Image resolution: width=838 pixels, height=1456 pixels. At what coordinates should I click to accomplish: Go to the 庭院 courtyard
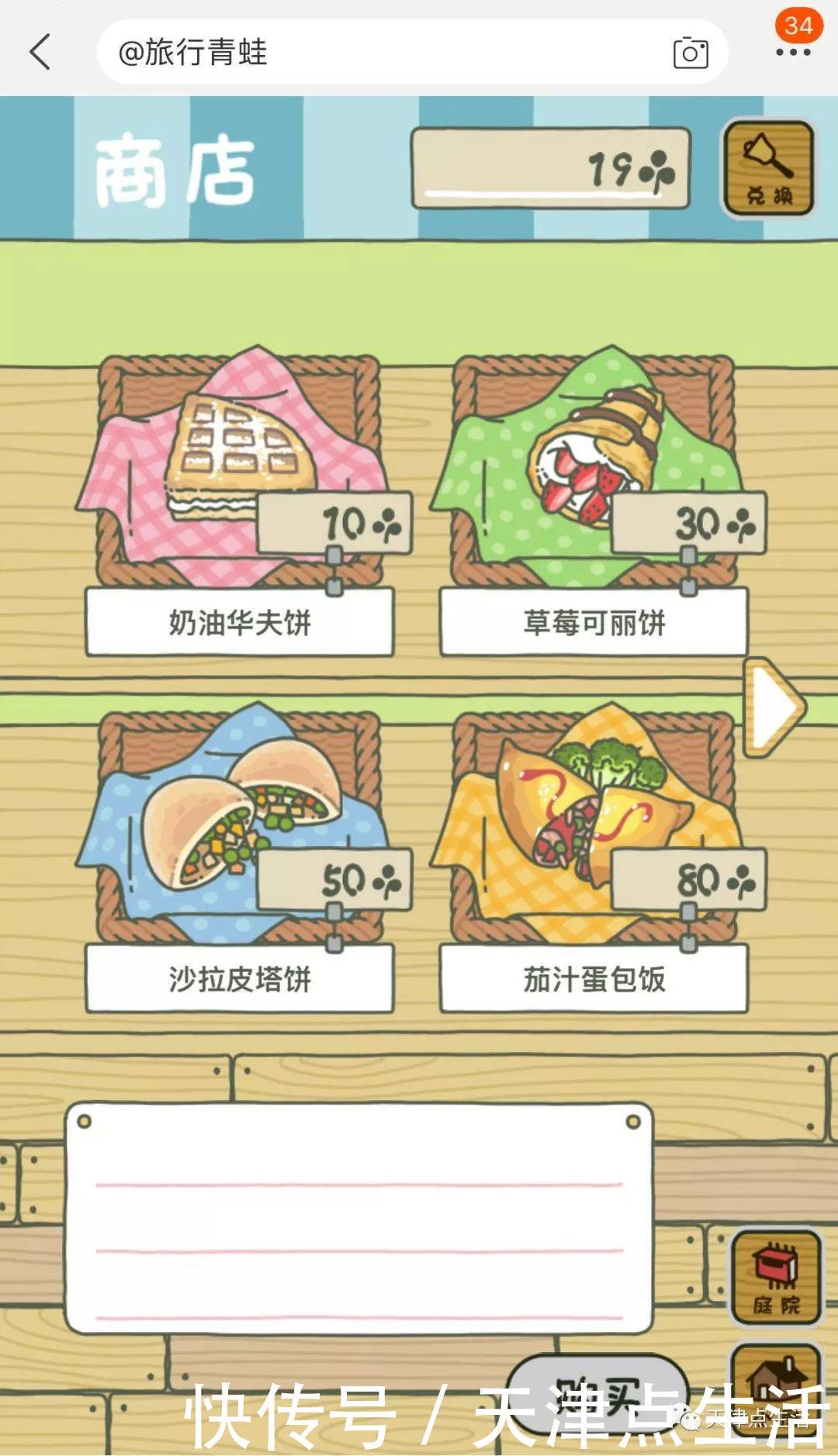(775, 1276)
